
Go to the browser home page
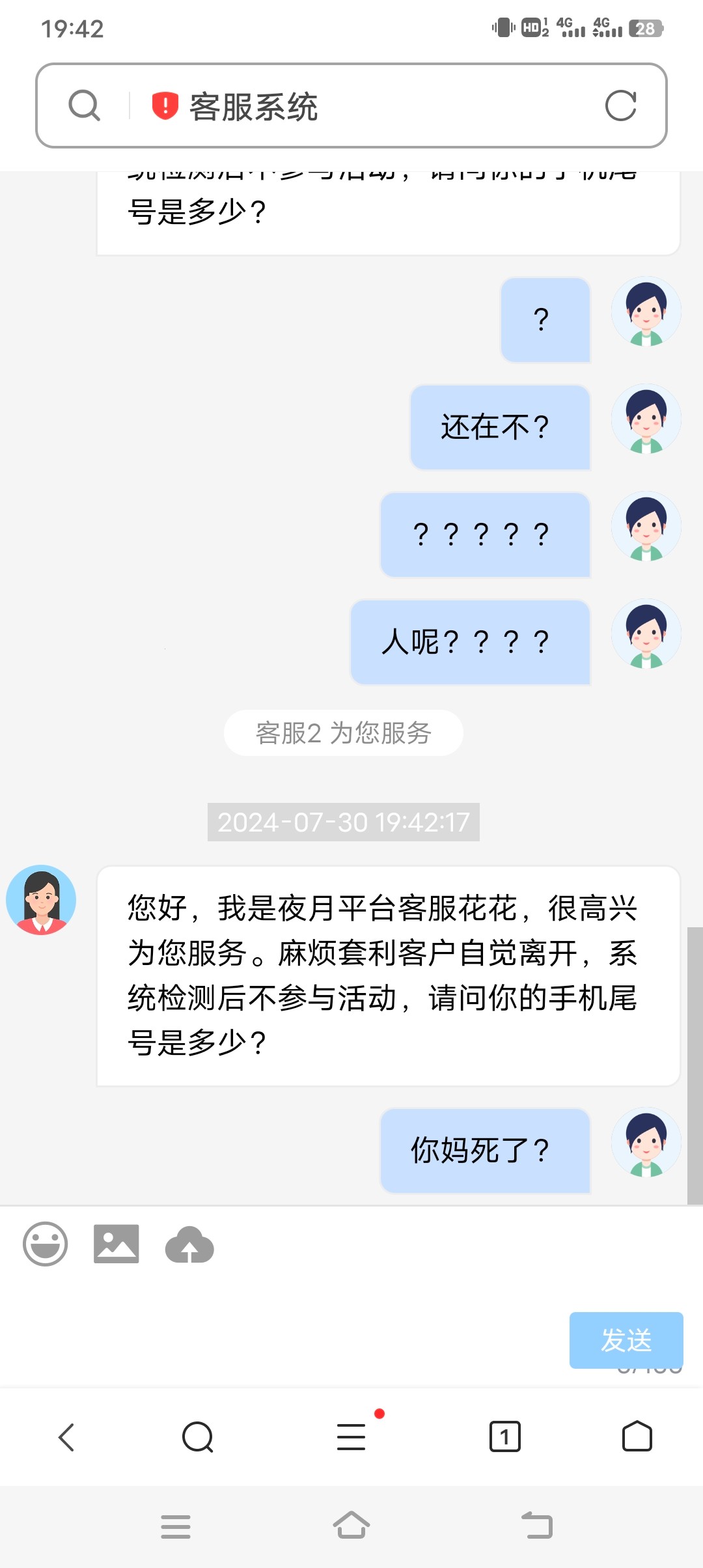pos(637,1436)
